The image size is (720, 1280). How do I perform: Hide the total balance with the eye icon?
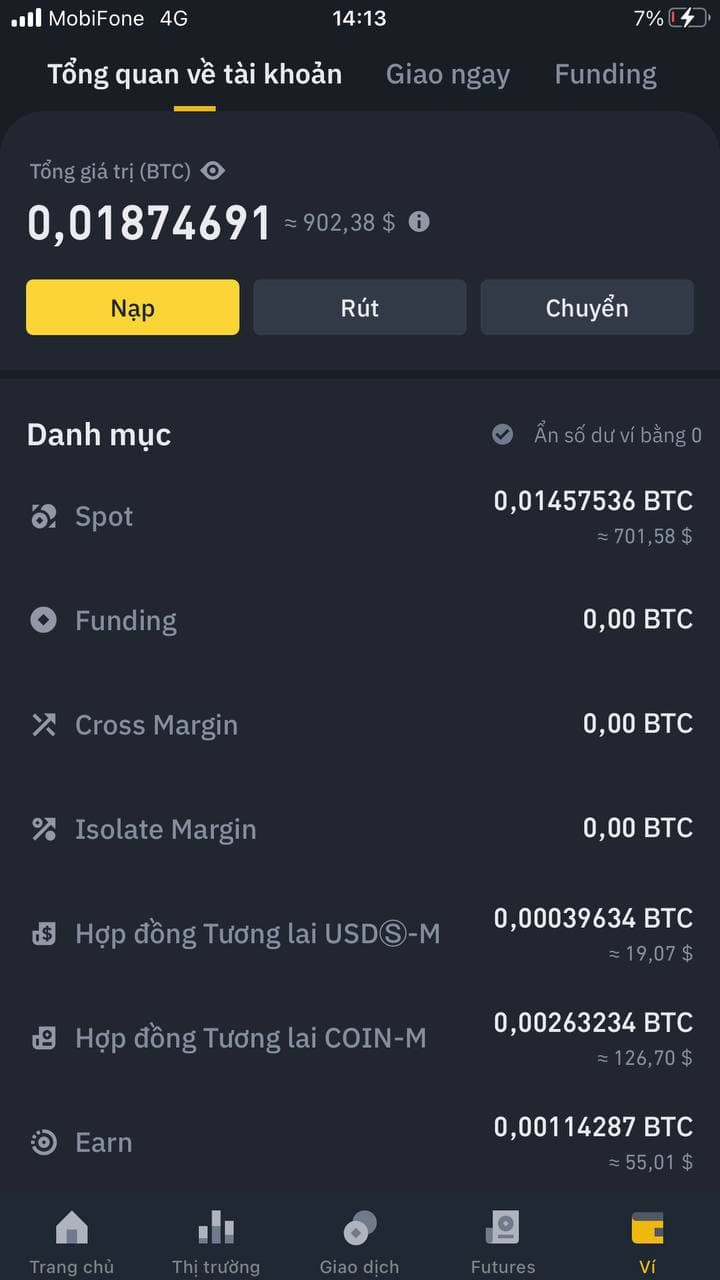(x=212, y=171)
